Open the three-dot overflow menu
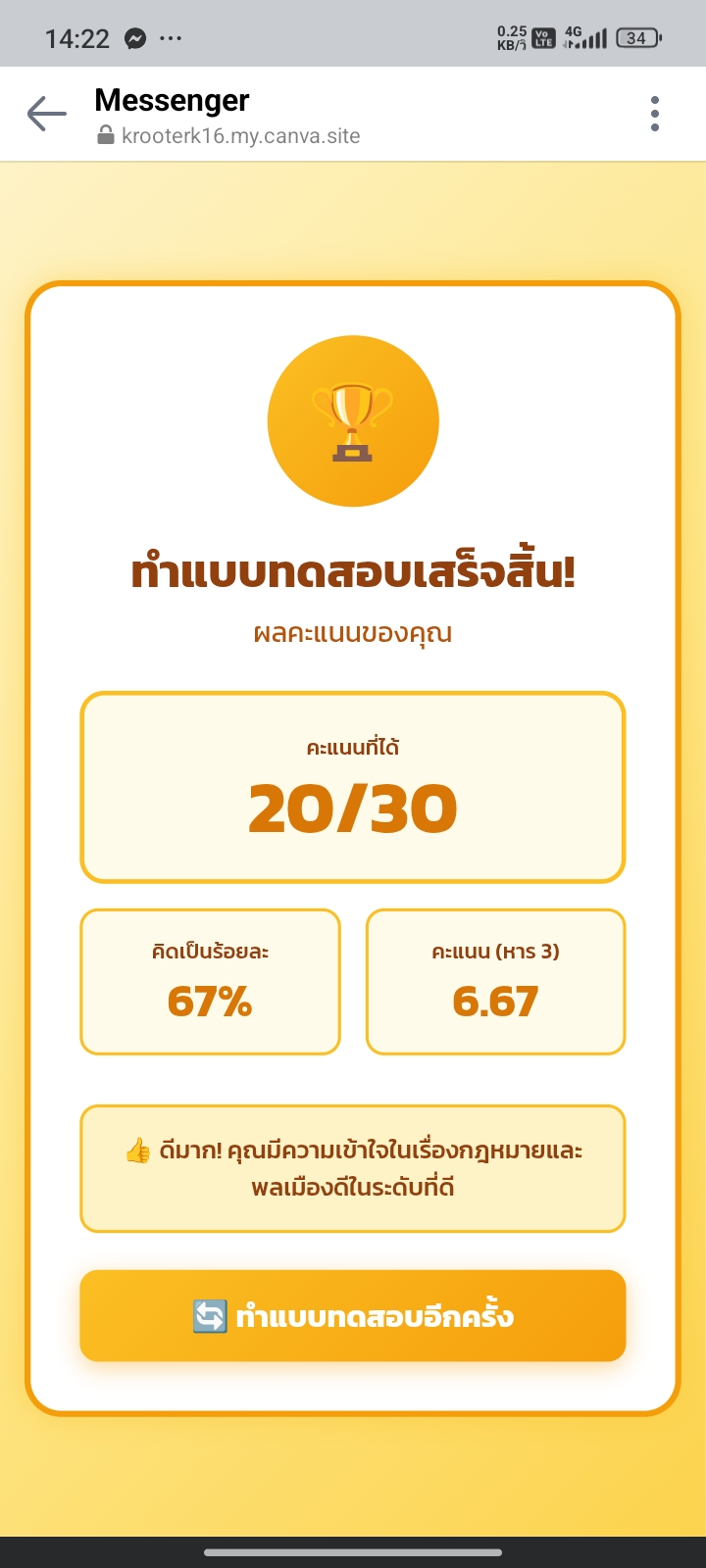The width and height of the screenshot is (706, 1568). coord(654,114)
